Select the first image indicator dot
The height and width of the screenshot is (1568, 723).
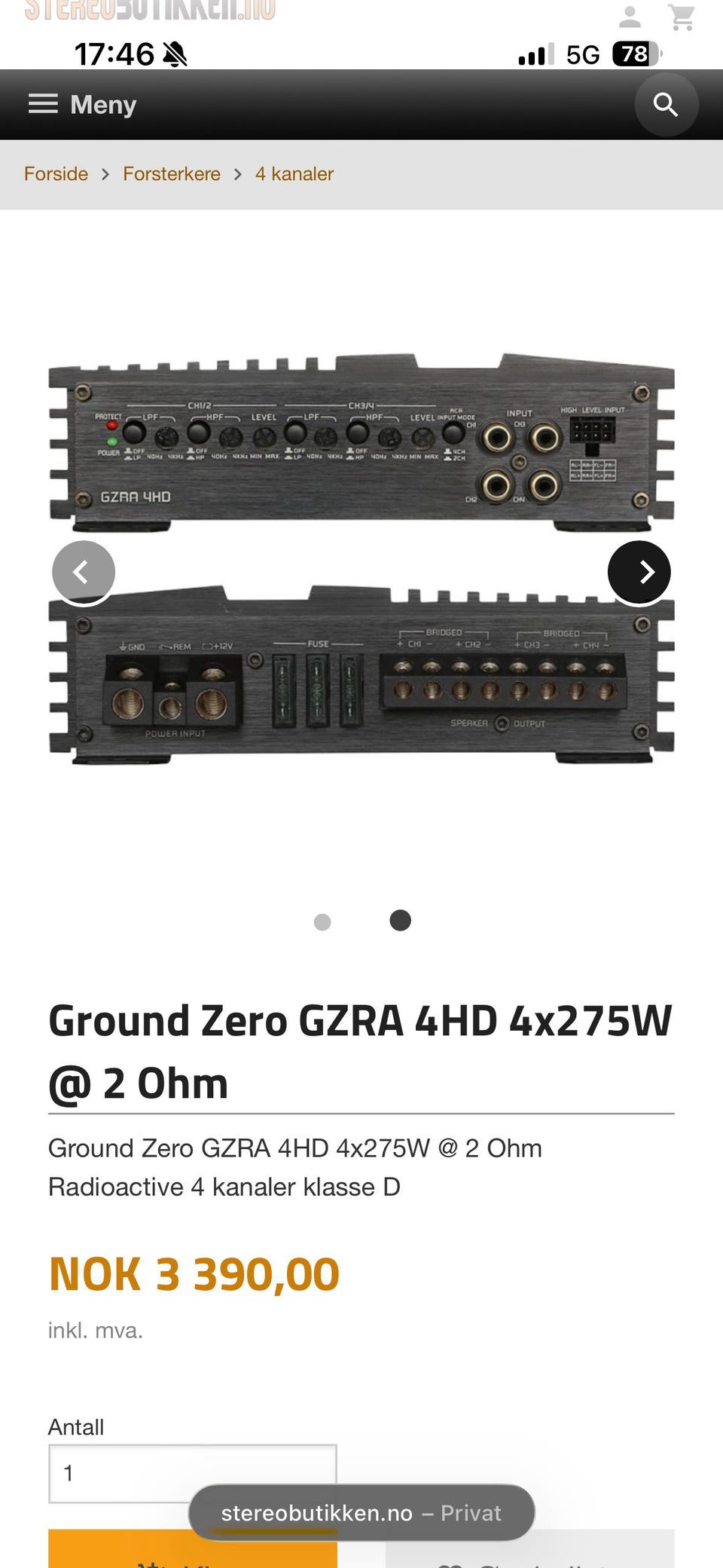pos(322,922)
